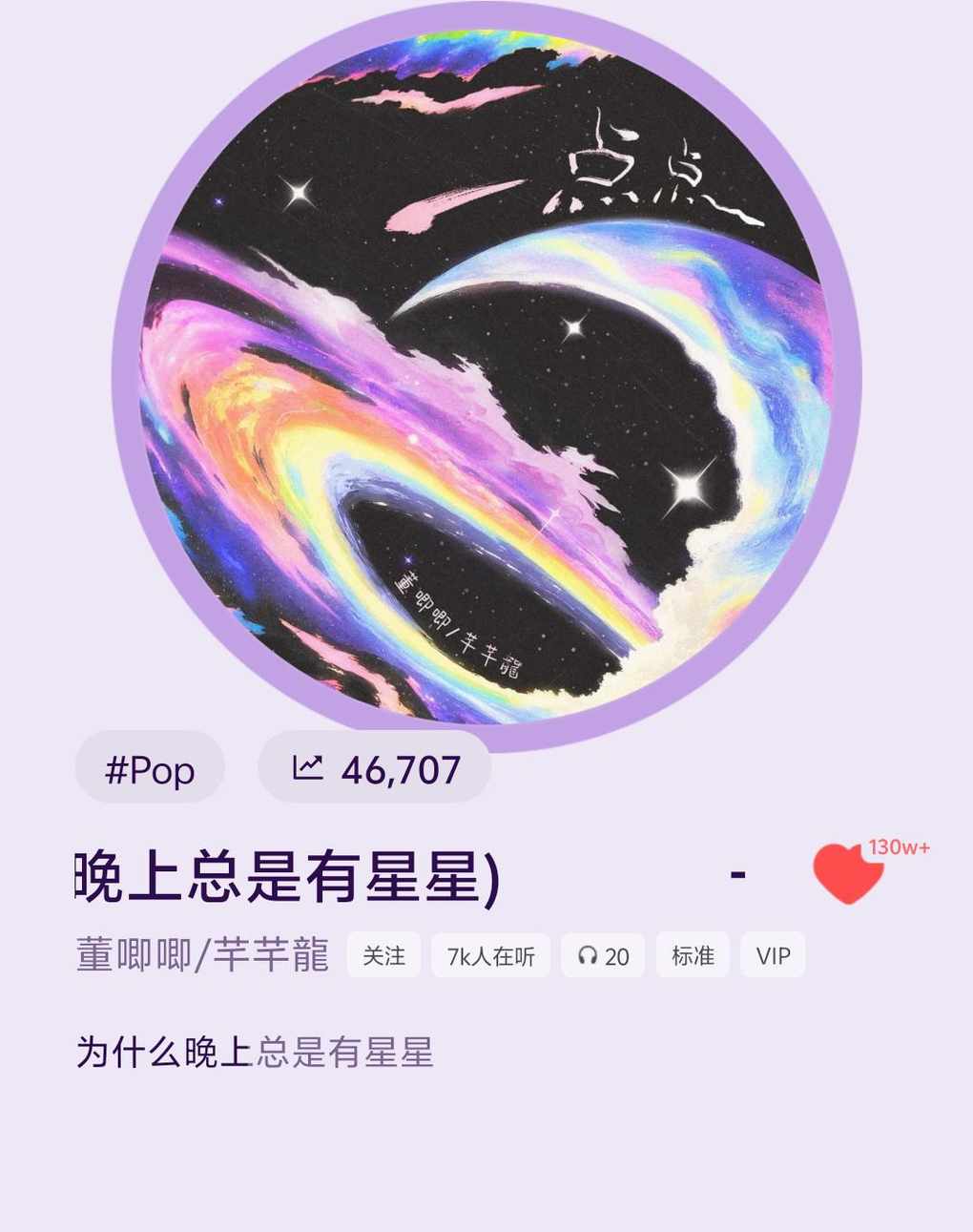The width and height of the screenshot is (973, 1232).
Task: Tap the headphone 20 chip
Action: coord(603,955)
